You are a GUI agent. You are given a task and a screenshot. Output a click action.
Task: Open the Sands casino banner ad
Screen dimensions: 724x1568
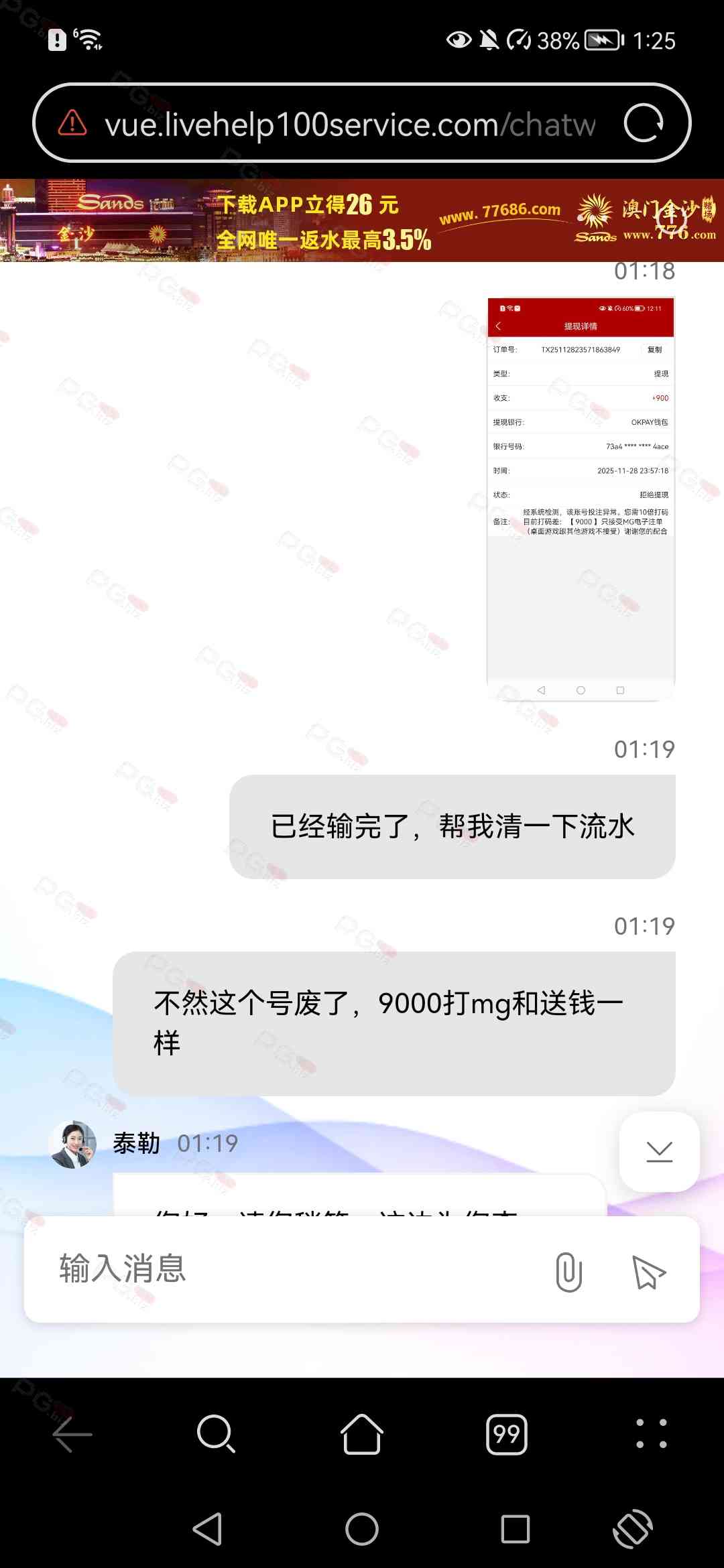coord(362,220)
